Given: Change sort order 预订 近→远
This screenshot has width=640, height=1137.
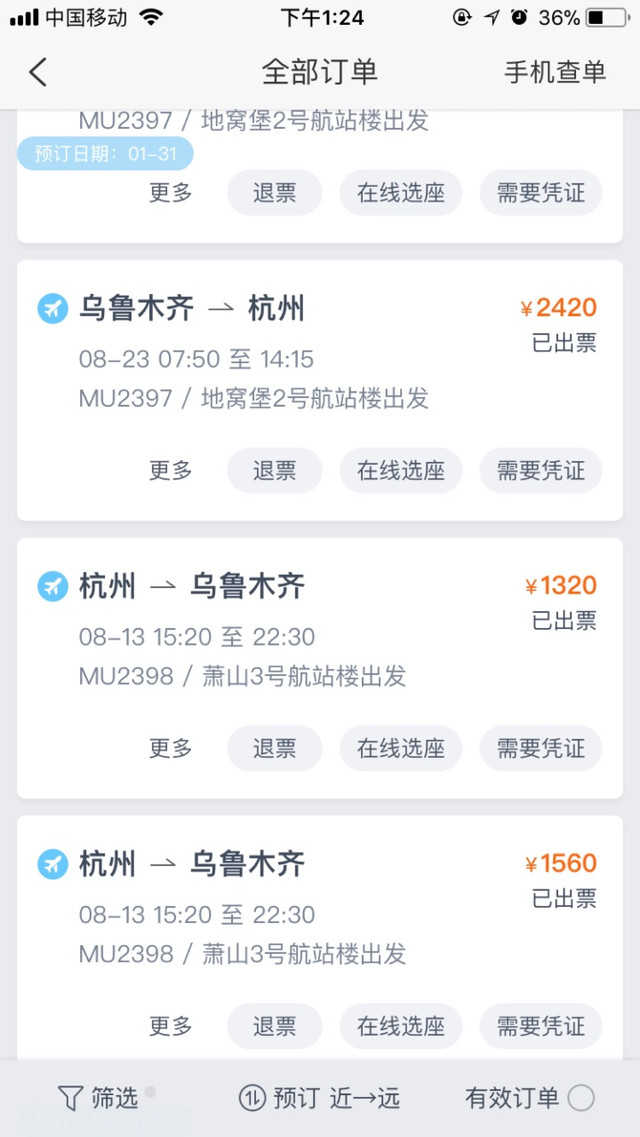Looking at the screenshot, I should click(319, 1098).
